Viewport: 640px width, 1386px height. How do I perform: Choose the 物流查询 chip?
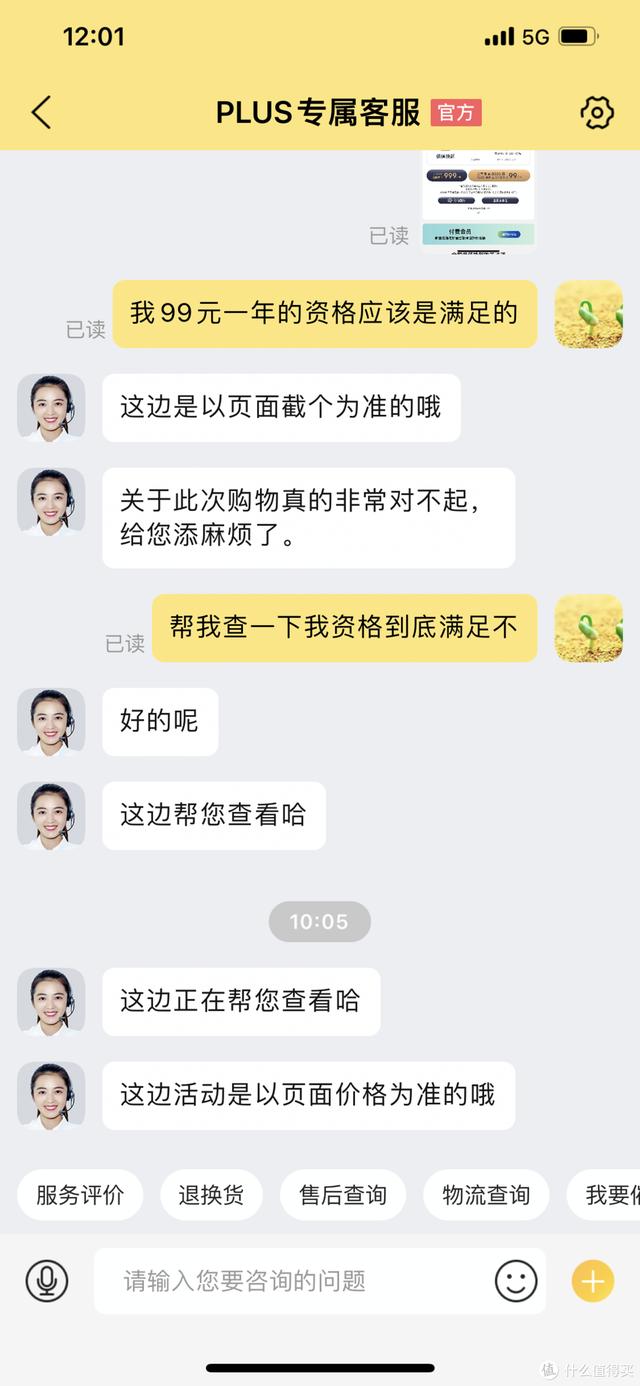pos(486,1195)
